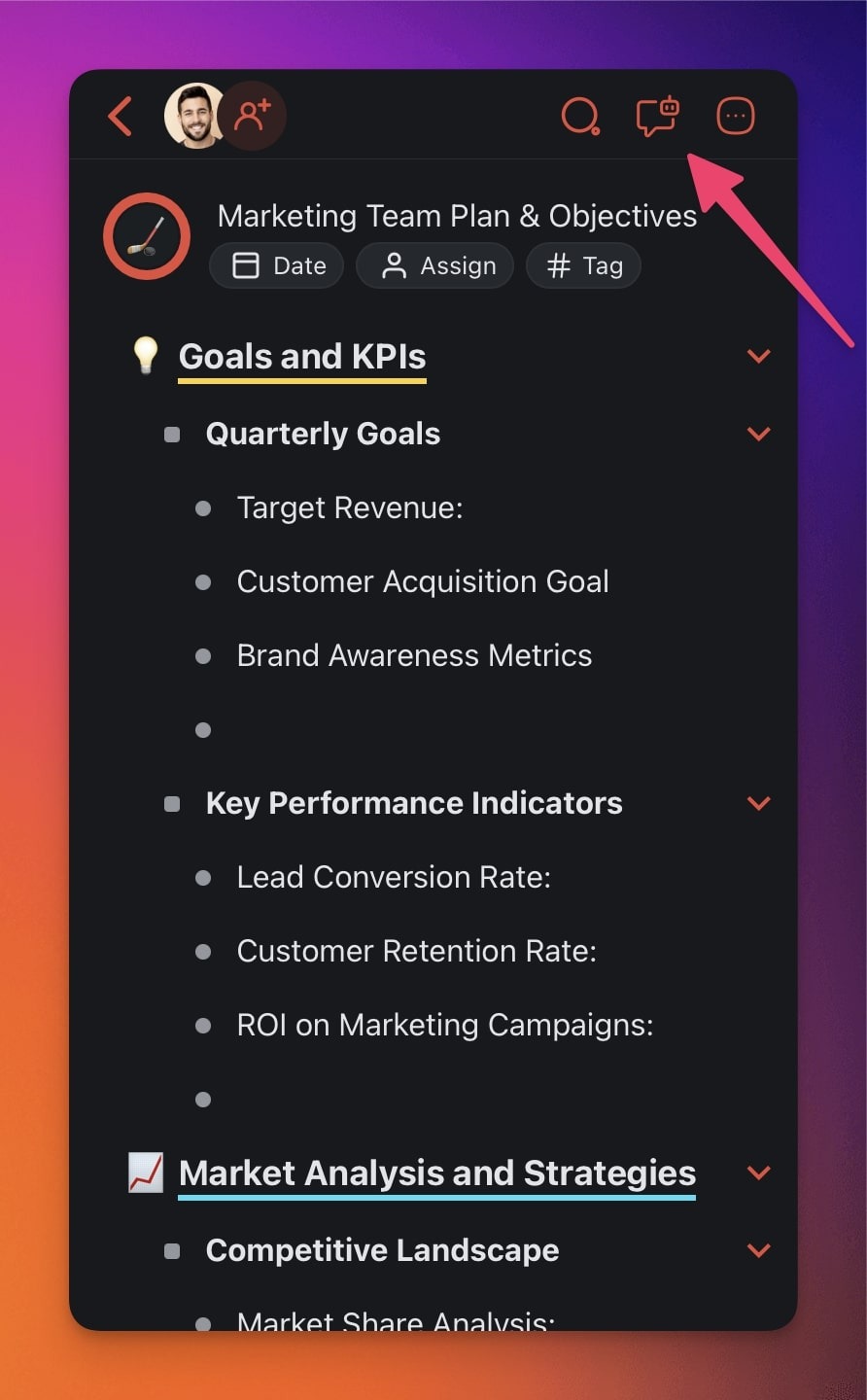Open the more options menu
The height and width of the screenshot is (1400, 867).
(735, 117)
